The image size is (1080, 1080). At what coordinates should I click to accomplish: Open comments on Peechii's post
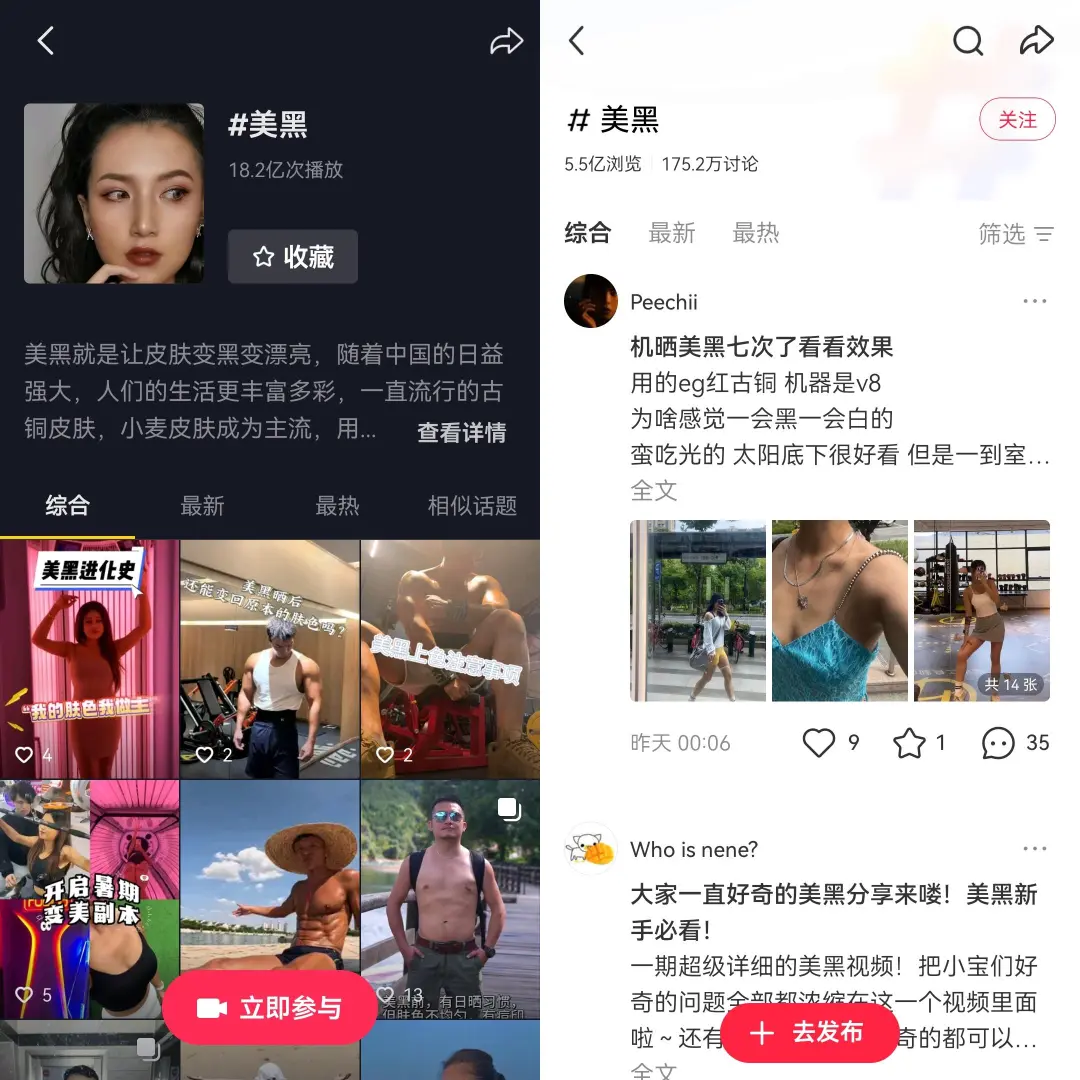coord(998,742)
